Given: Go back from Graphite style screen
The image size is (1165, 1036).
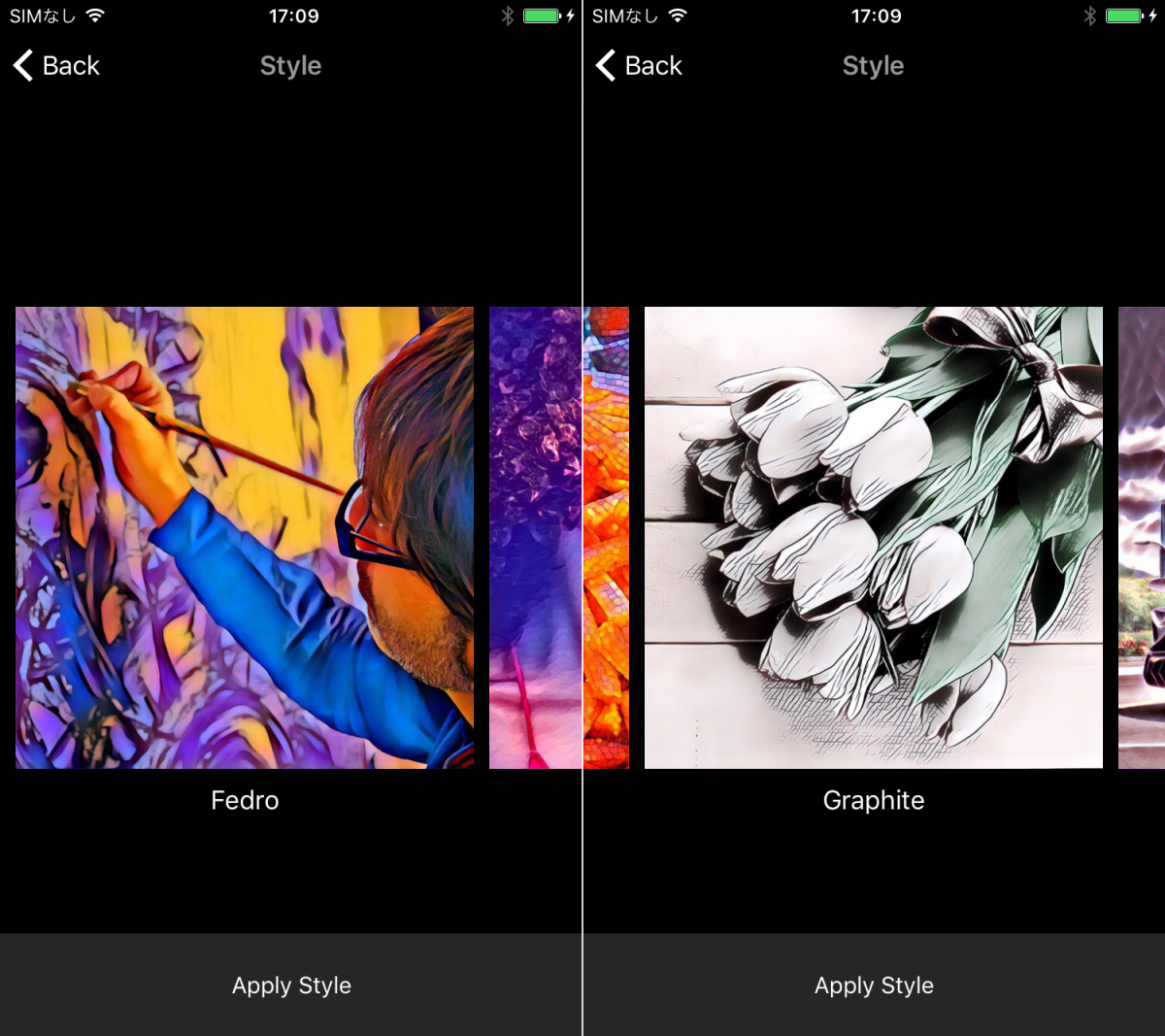Looking at the screenshot, I should [x=639, y=66].
